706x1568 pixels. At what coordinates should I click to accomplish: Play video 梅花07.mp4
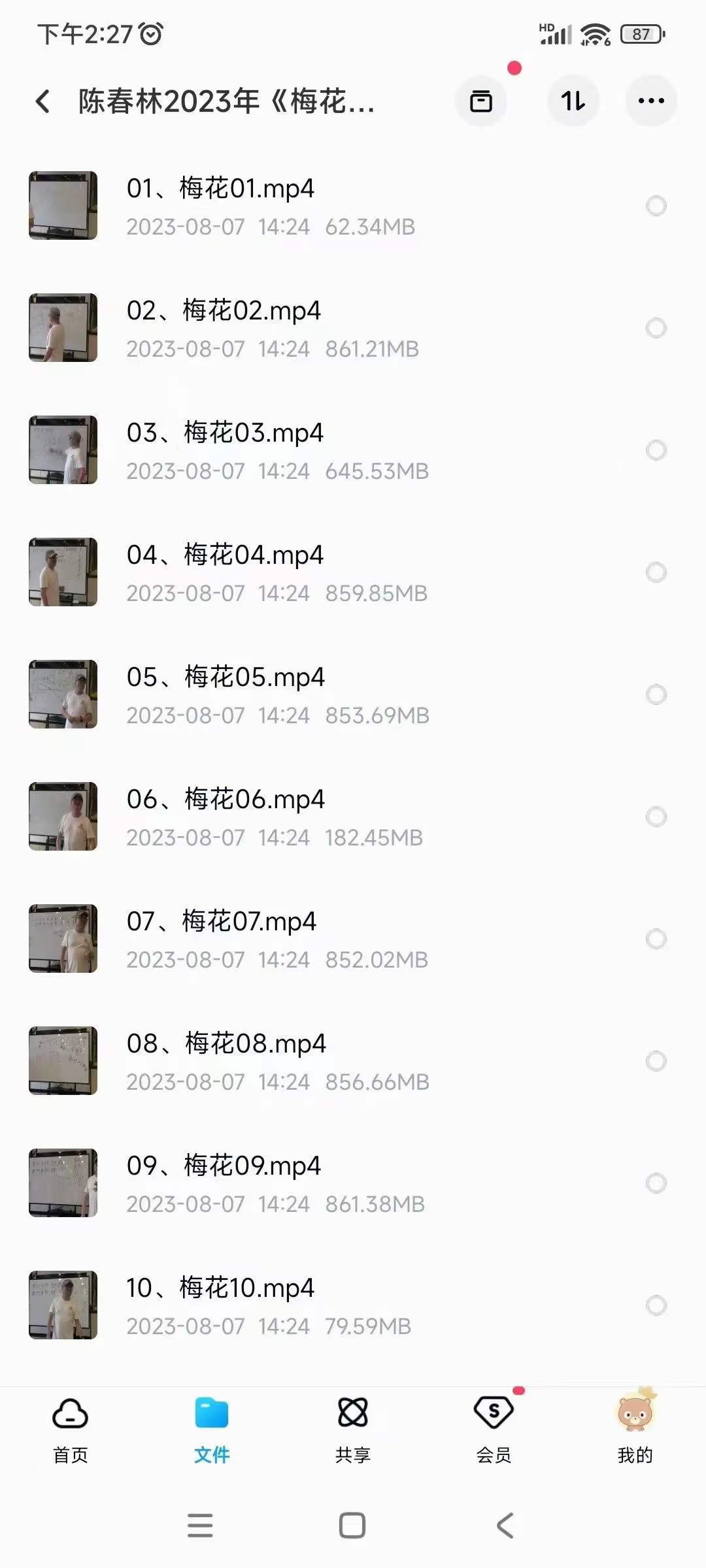[261, 939]
